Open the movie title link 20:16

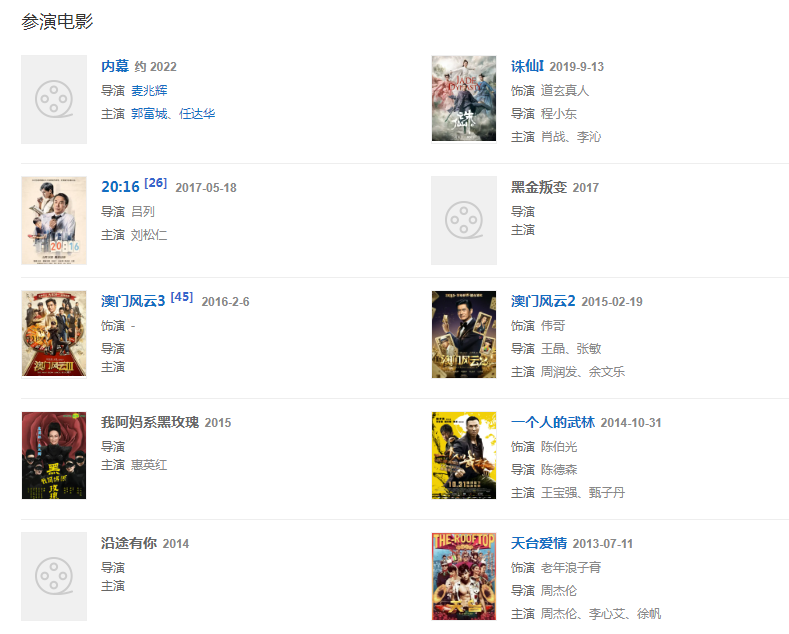pos(120,187)
